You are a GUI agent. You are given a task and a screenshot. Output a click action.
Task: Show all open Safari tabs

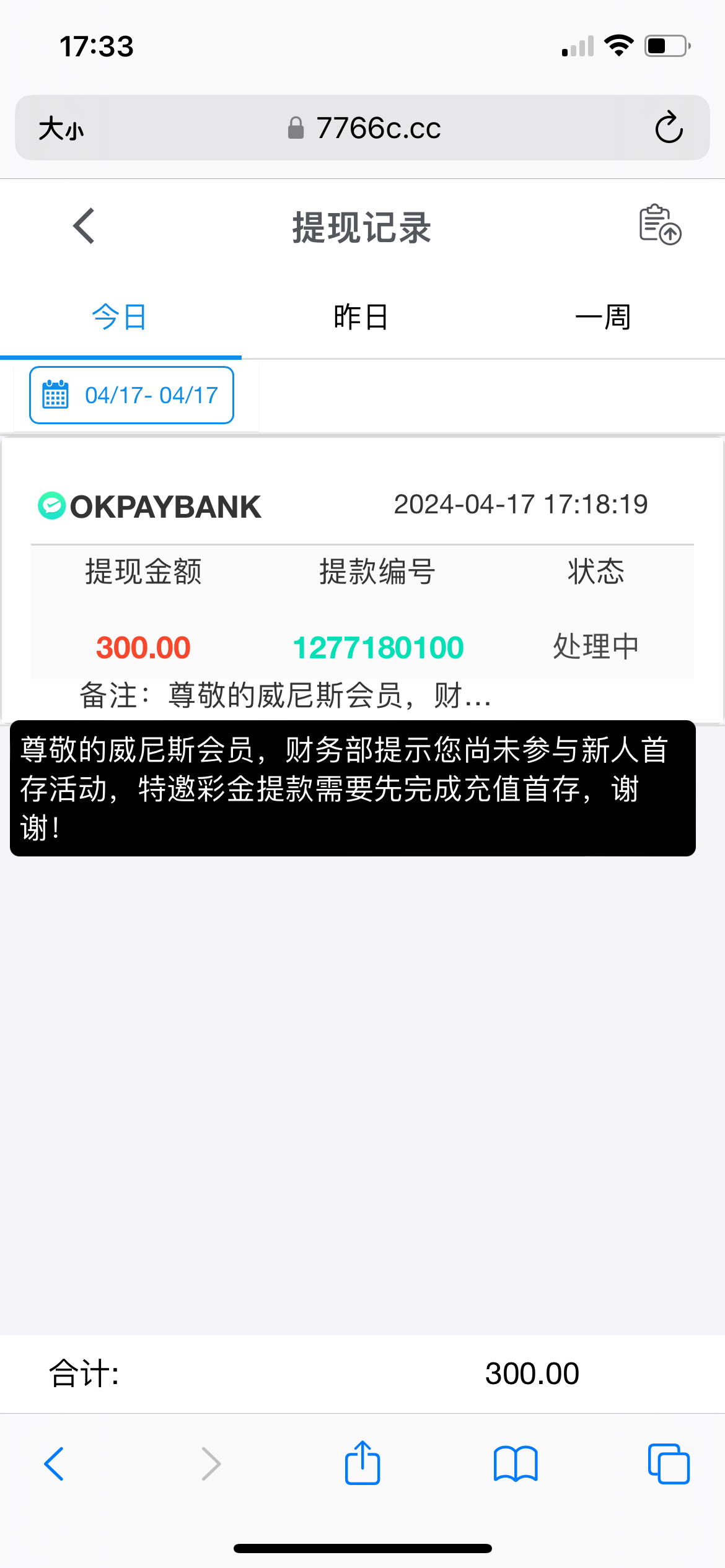pos(669,1464)
